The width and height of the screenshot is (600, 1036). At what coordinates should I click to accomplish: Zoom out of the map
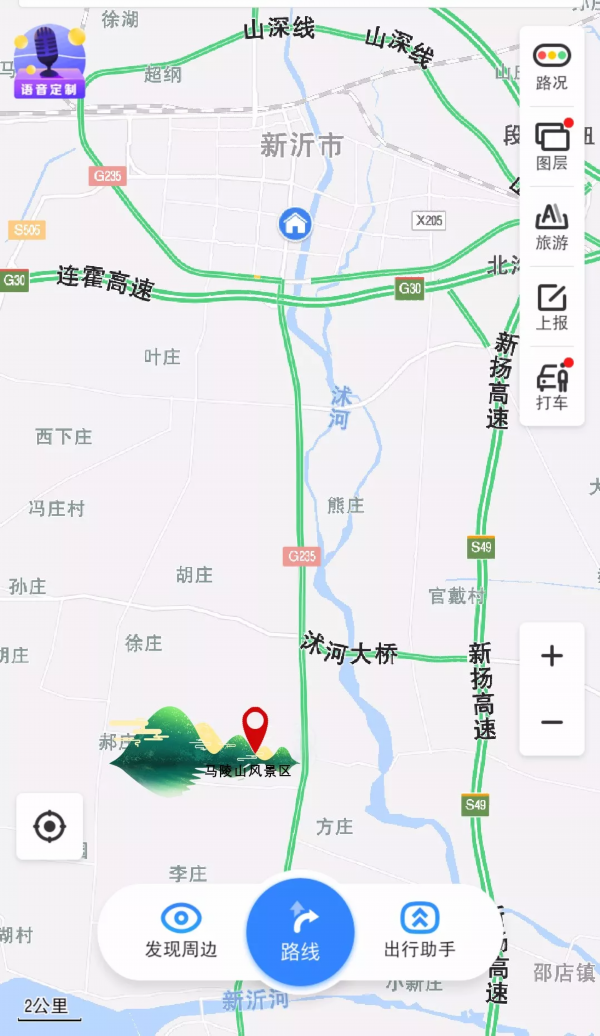click(552, 722)
